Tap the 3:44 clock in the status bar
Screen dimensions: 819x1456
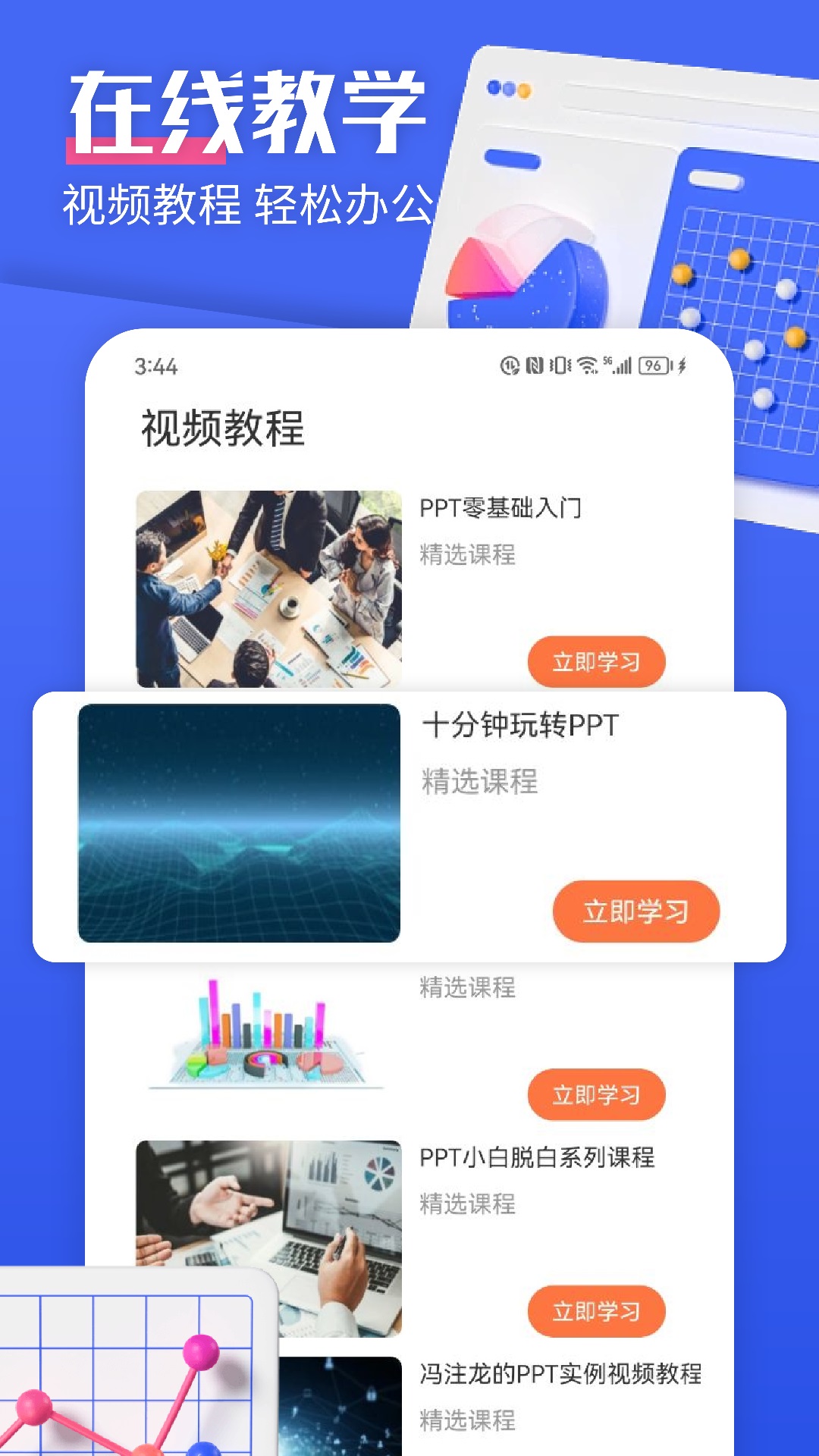coord(156,366)
